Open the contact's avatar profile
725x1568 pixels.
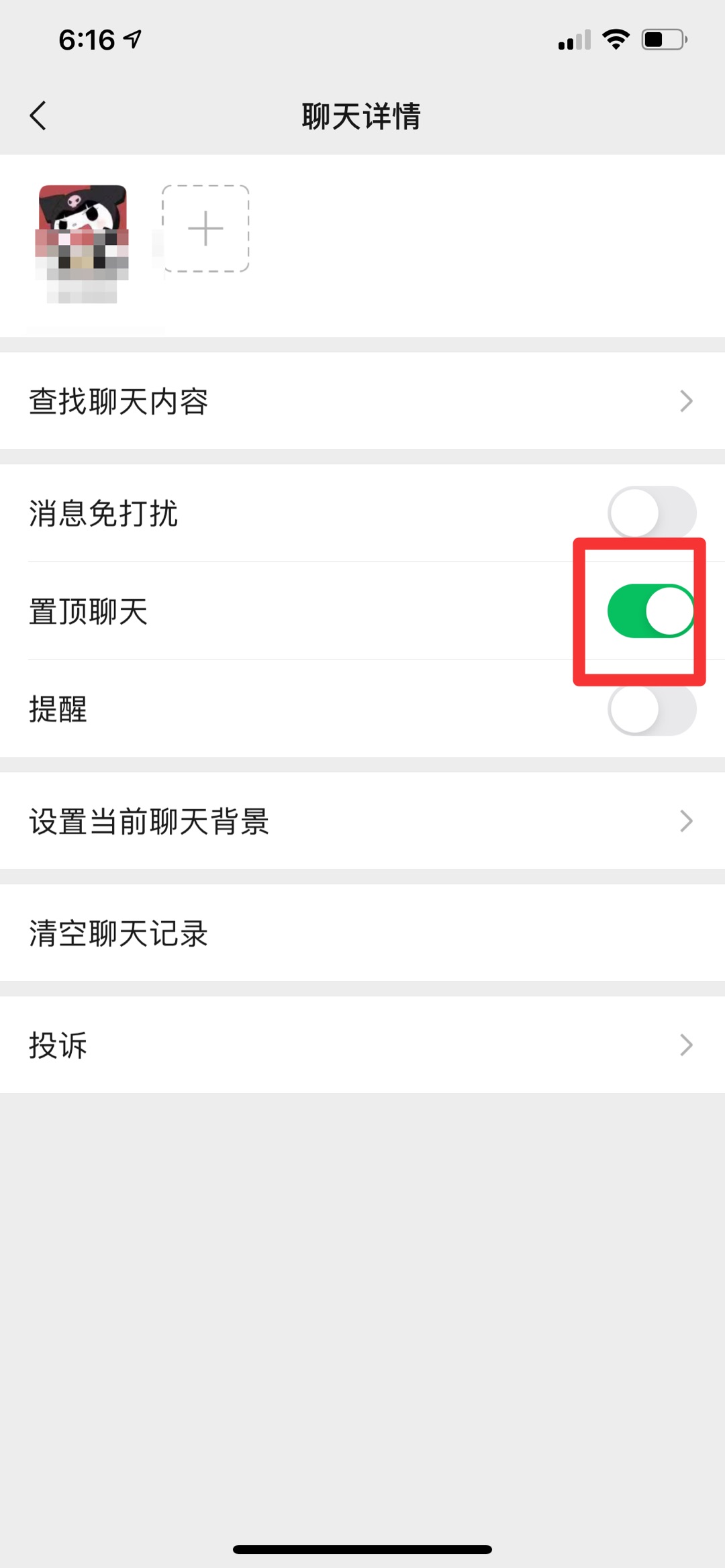coord(83,229)
